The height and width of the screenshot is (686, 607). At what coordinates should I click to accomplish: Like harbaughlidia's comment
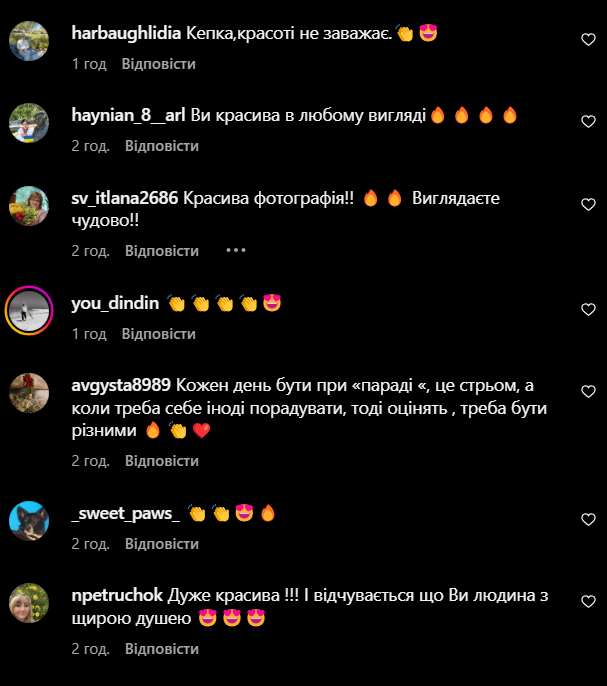pos(588,39)
